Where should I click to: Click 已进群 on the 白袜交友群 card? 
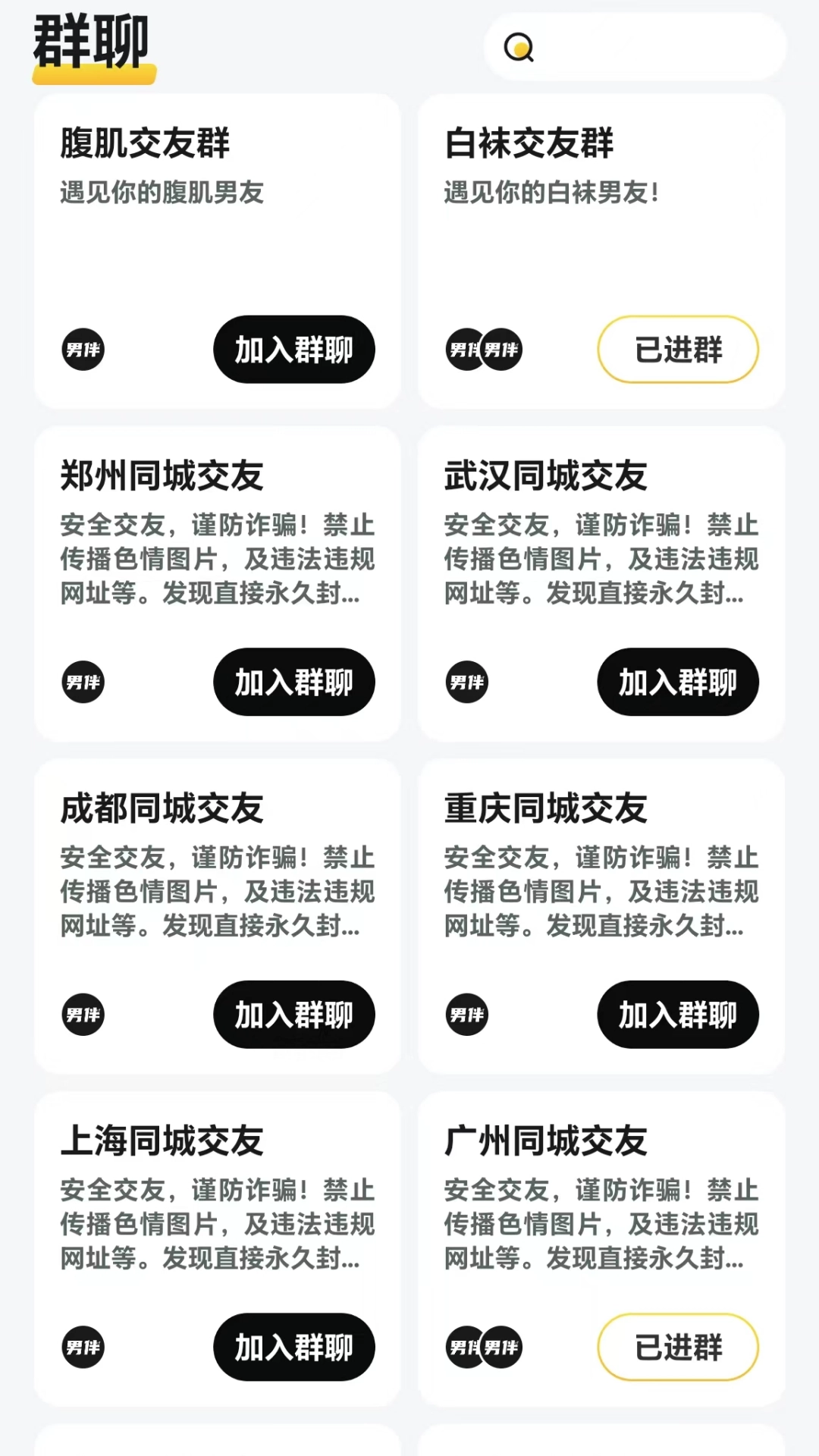(677, 350)
